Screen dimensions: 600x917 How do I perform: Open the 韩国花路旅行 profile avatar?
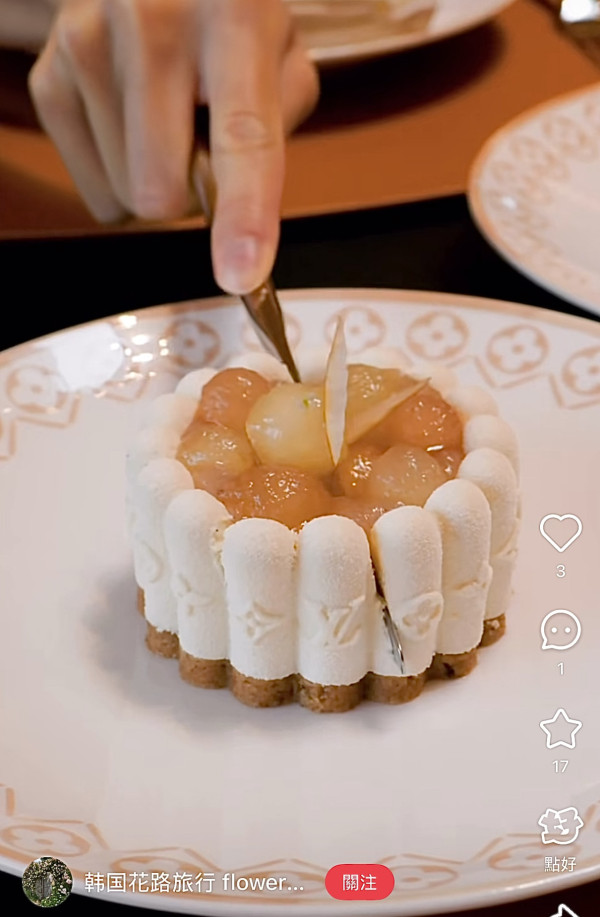[x=47, y=882]
